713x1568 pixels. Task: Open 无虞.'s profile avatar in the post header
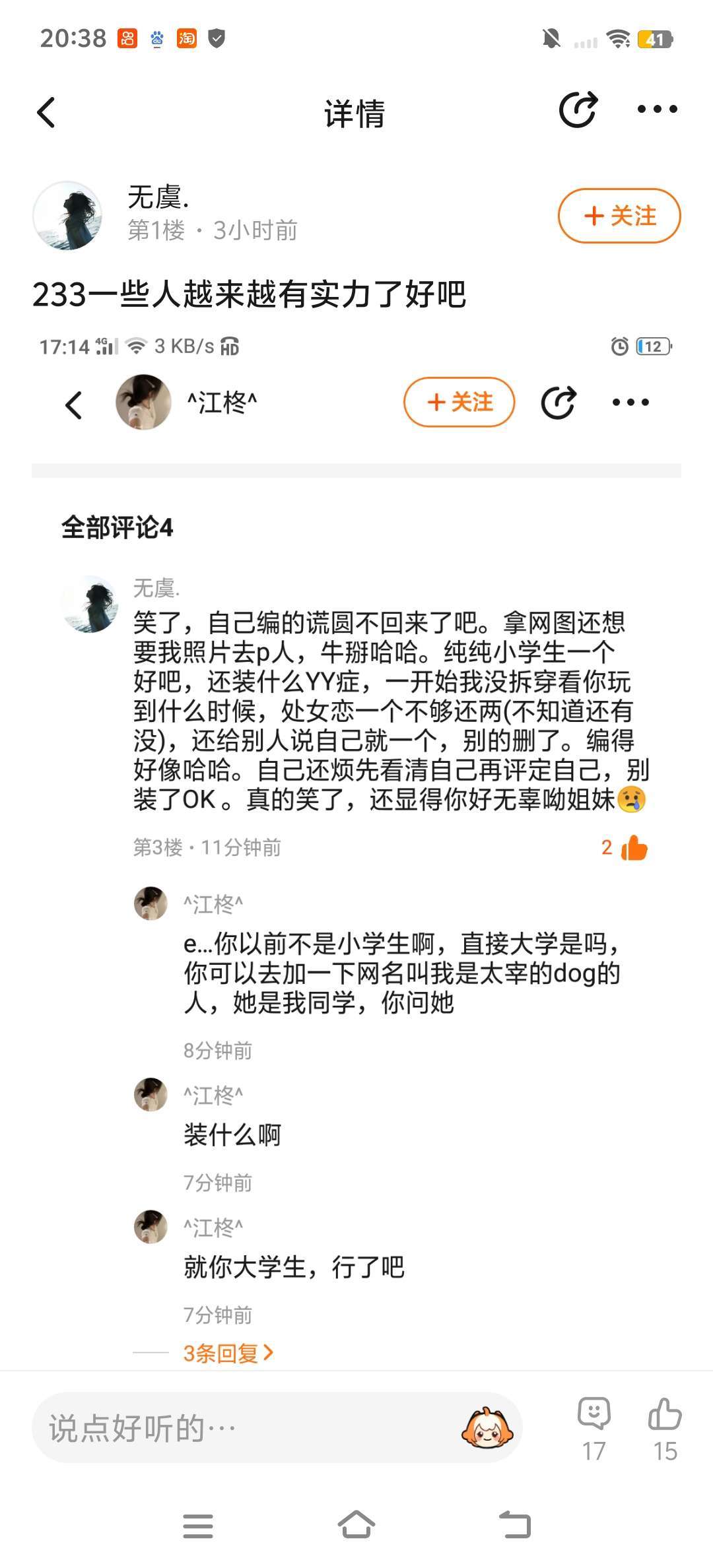coord(67,216)
